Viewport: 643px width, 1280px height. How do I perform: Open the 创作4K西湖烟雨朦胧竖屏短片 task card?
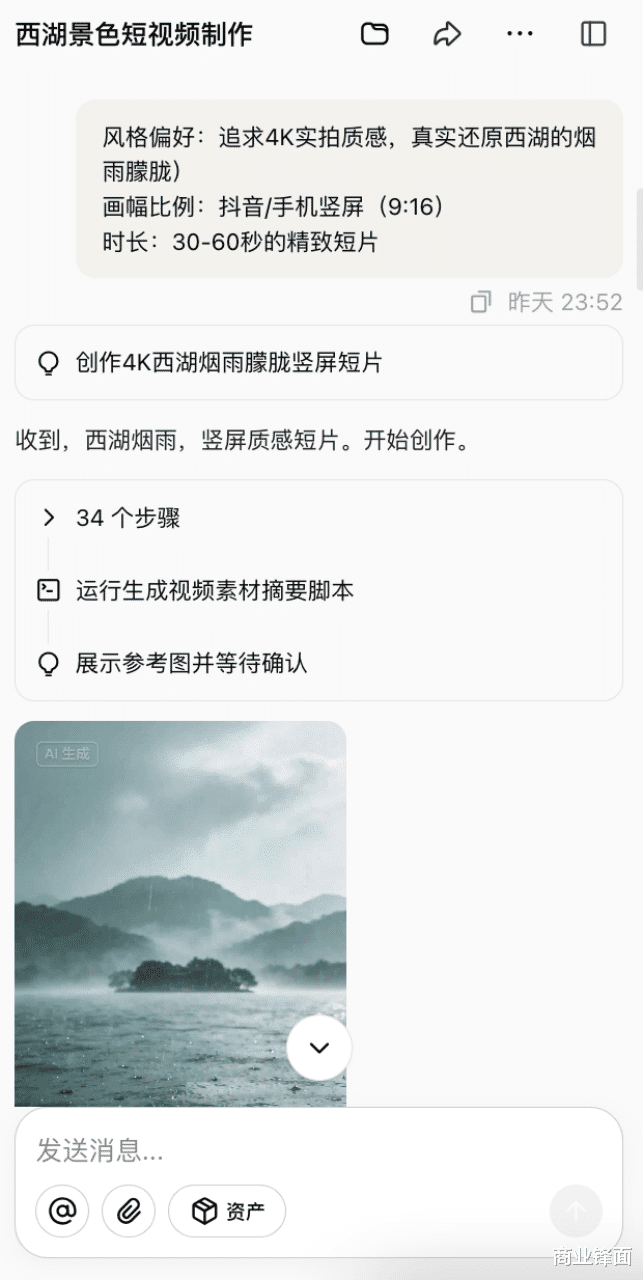coord(318,363)
